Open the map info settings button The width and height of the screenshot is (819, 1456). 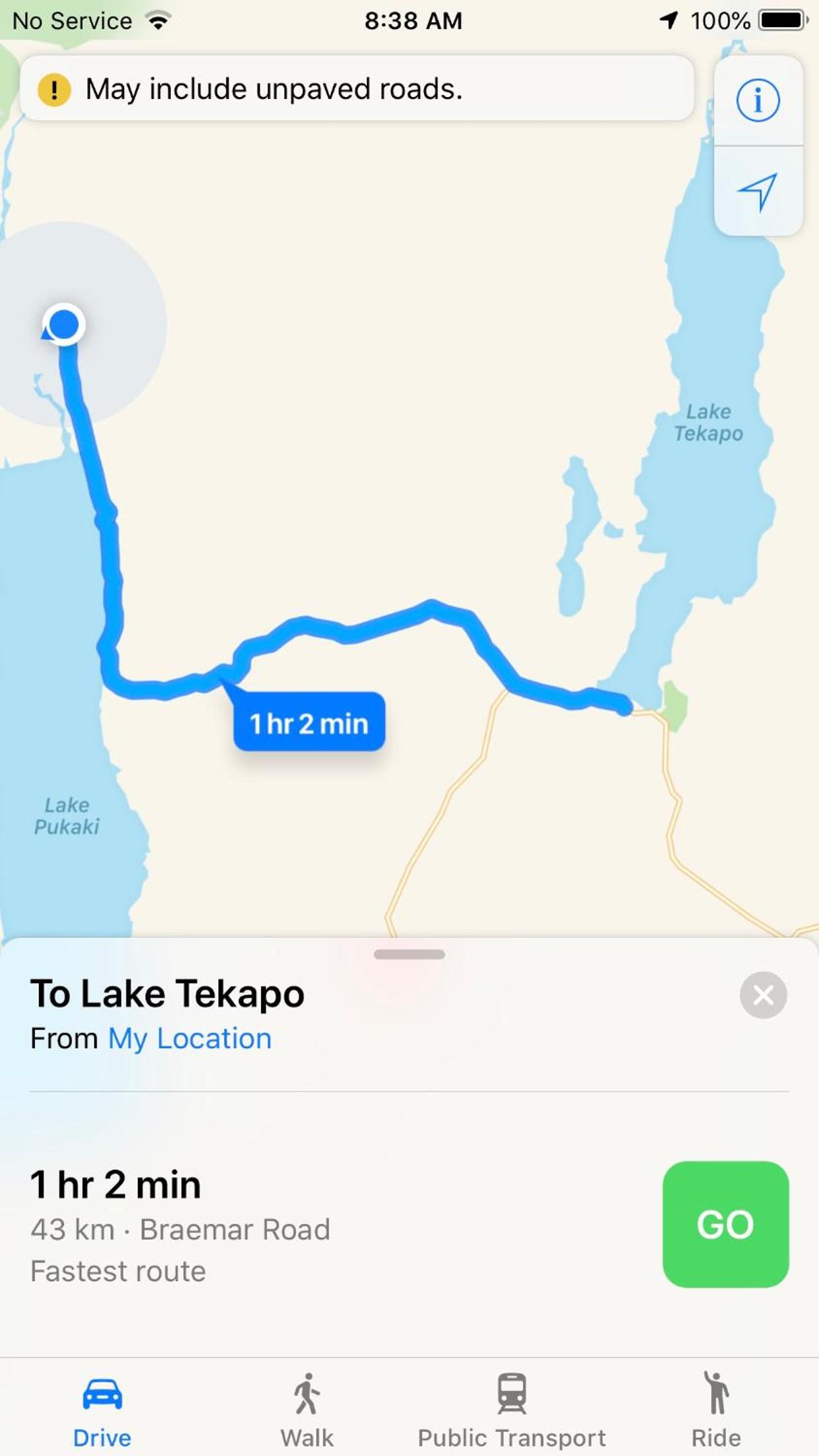758,101
